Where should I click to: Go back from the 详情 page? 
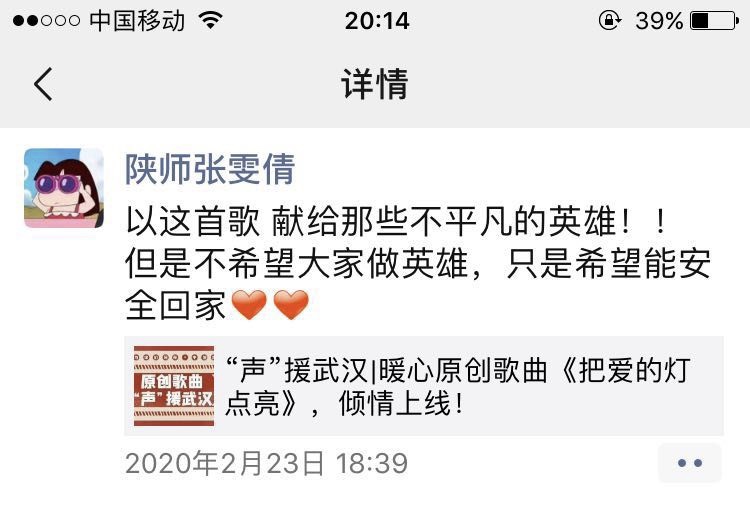43,85
